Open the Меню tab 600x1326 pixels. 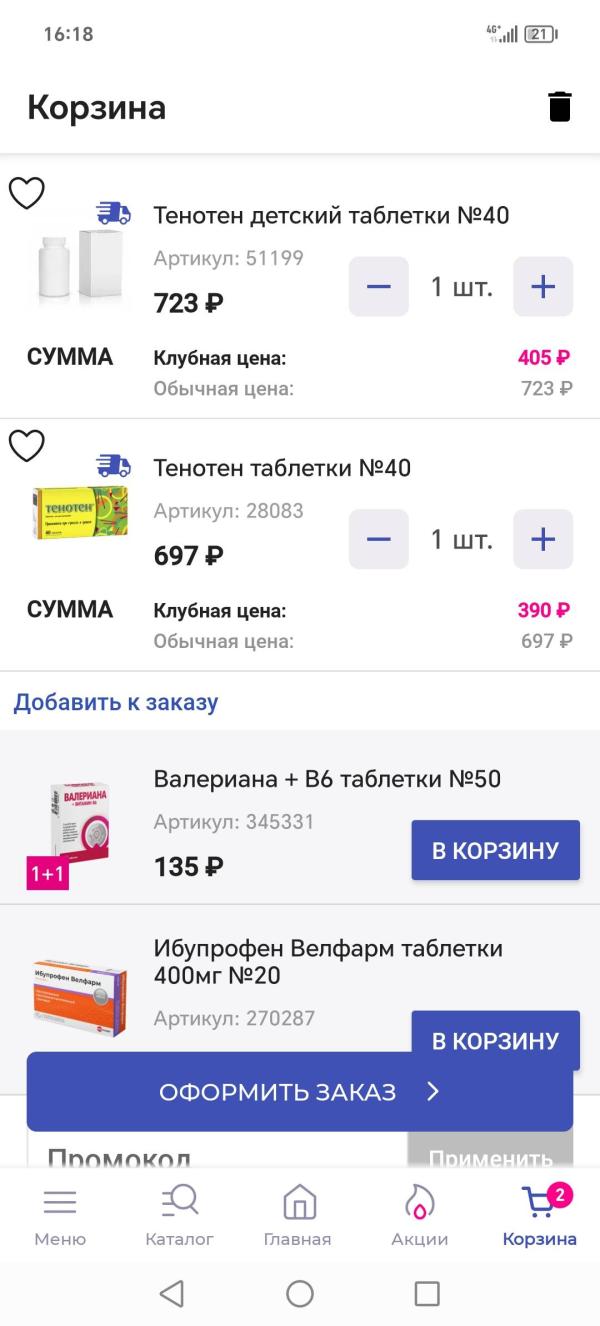[x=60, y=1215]
